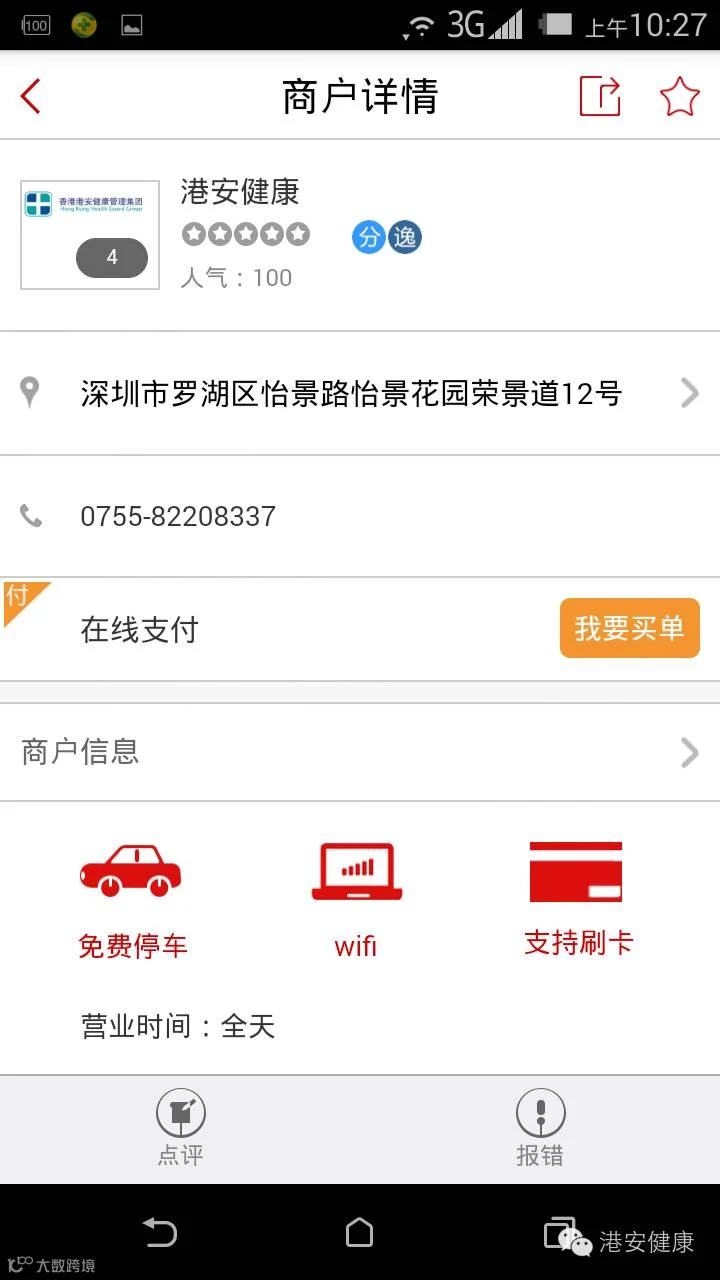Share this merchant page
720x1280 pixels.
(600, 97)
